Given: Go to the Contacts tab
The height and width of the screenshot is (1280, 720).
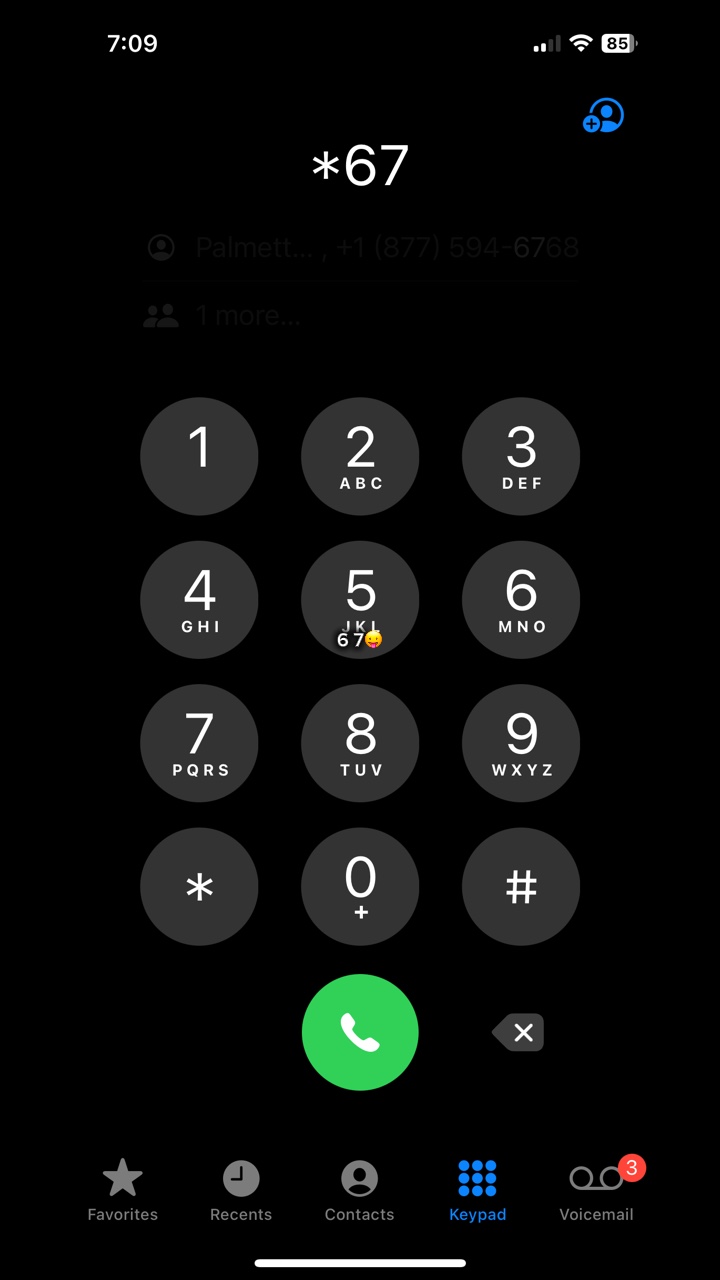Looking at the screenshot, I should (360, 1190).
